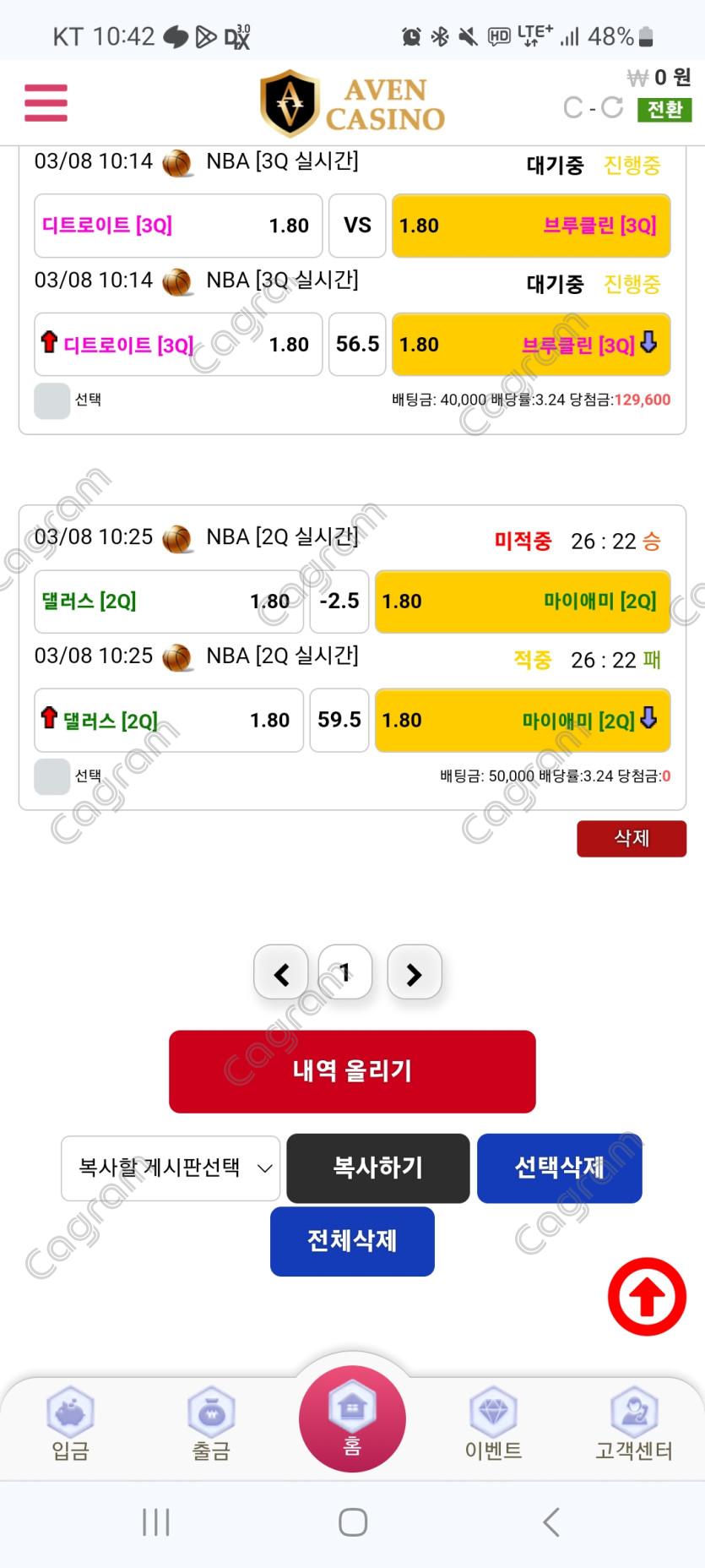Select page 1
The image size is (705, 1568).
click(x=345, y=973)
